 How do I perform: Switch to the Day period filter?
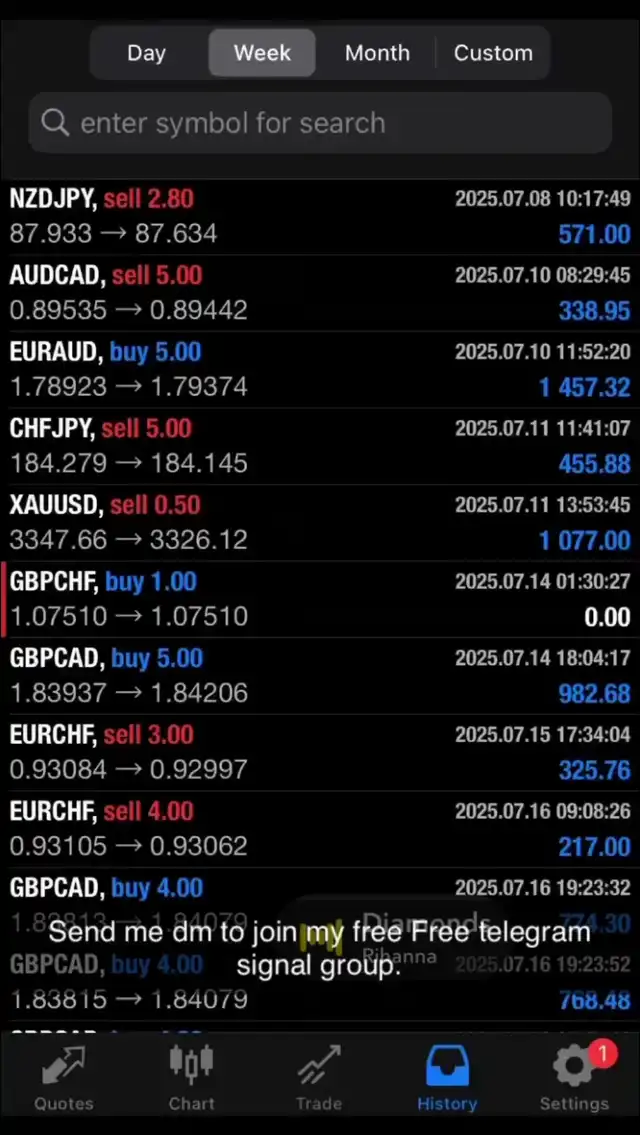tap(146, 53)
